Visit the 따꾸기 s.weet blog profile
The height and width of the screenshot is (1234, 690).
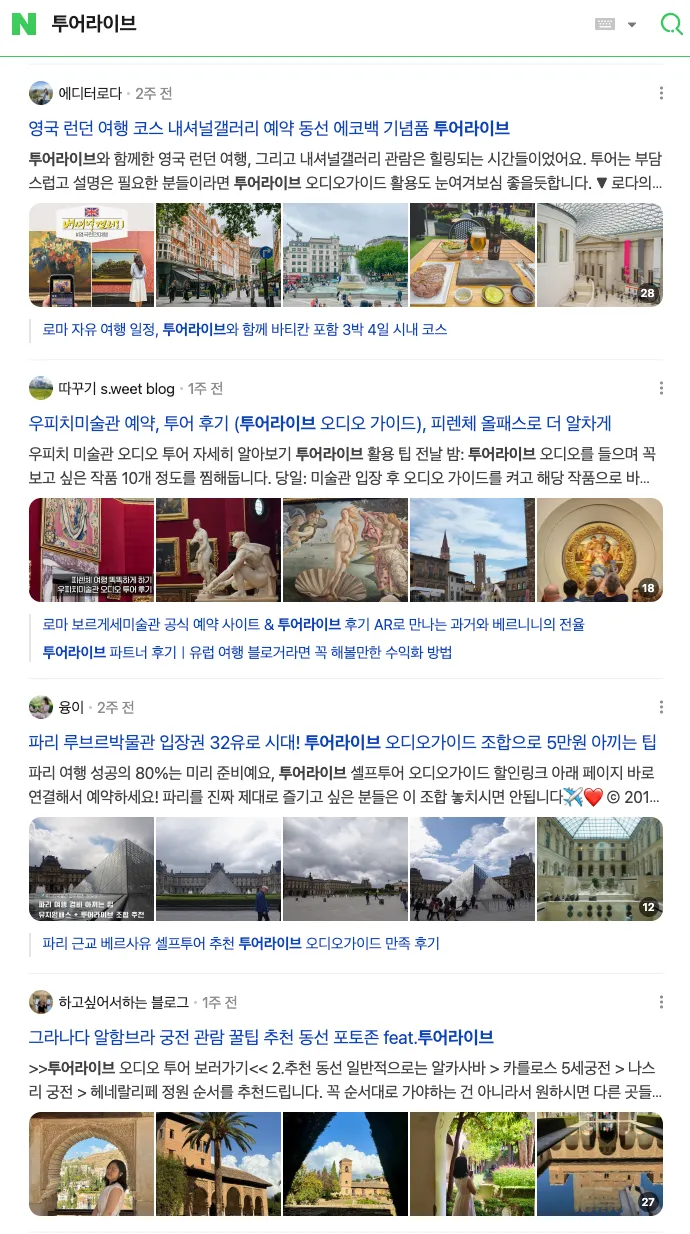click(x=116, y=388)
